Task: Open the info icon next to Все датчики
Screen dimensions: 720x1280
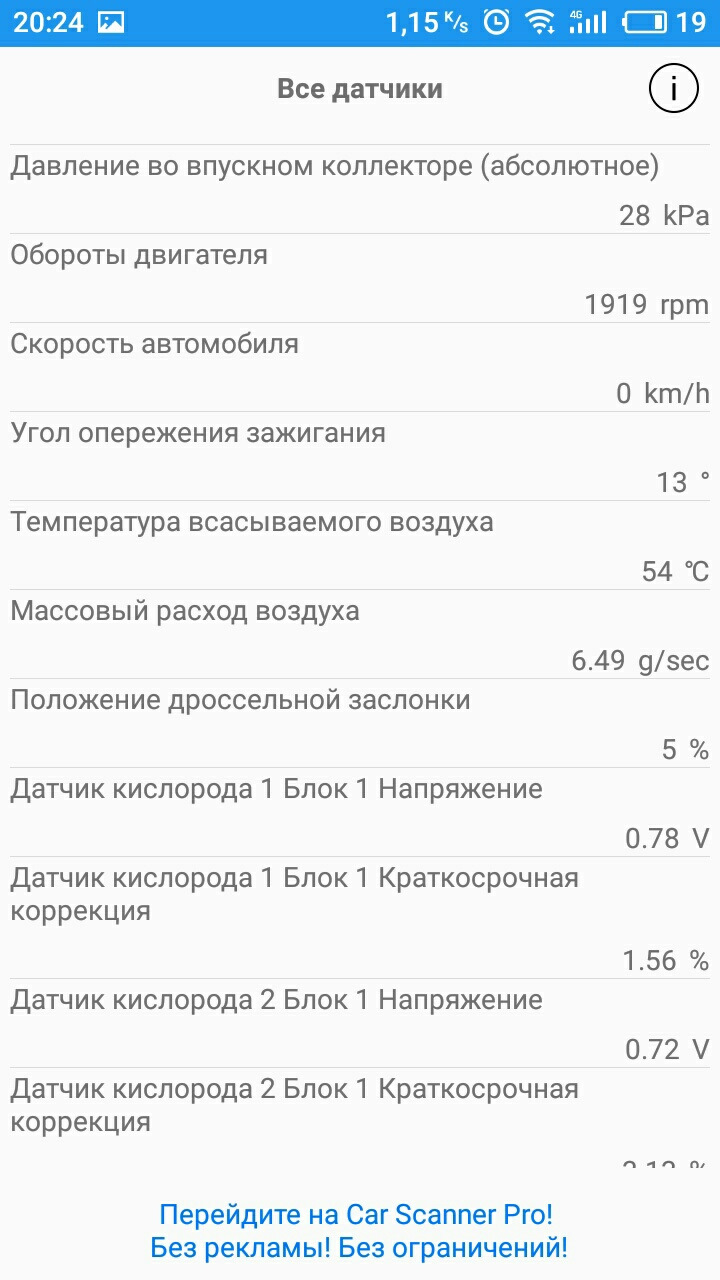Action: pos(673,89)
